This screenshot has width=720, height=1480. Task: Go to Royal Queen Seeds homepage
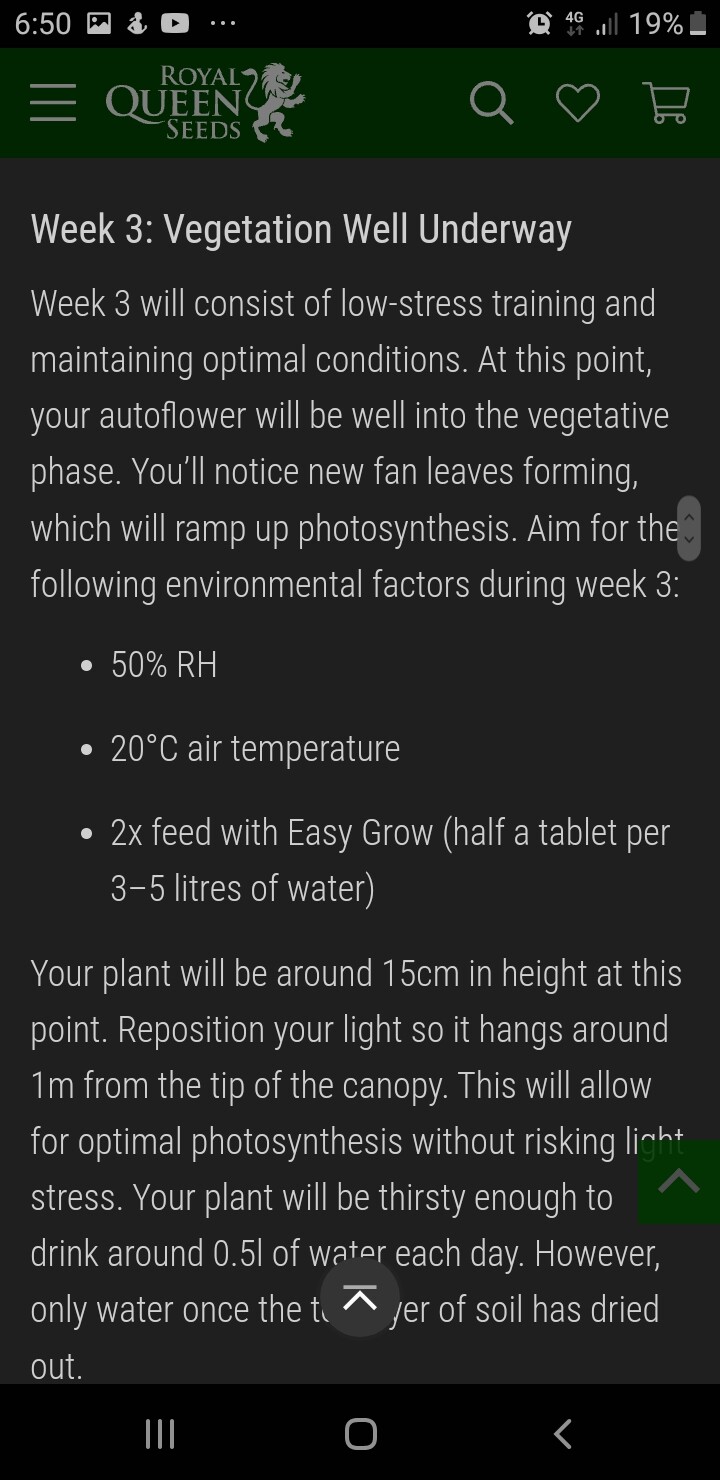[x=205, y=103]
